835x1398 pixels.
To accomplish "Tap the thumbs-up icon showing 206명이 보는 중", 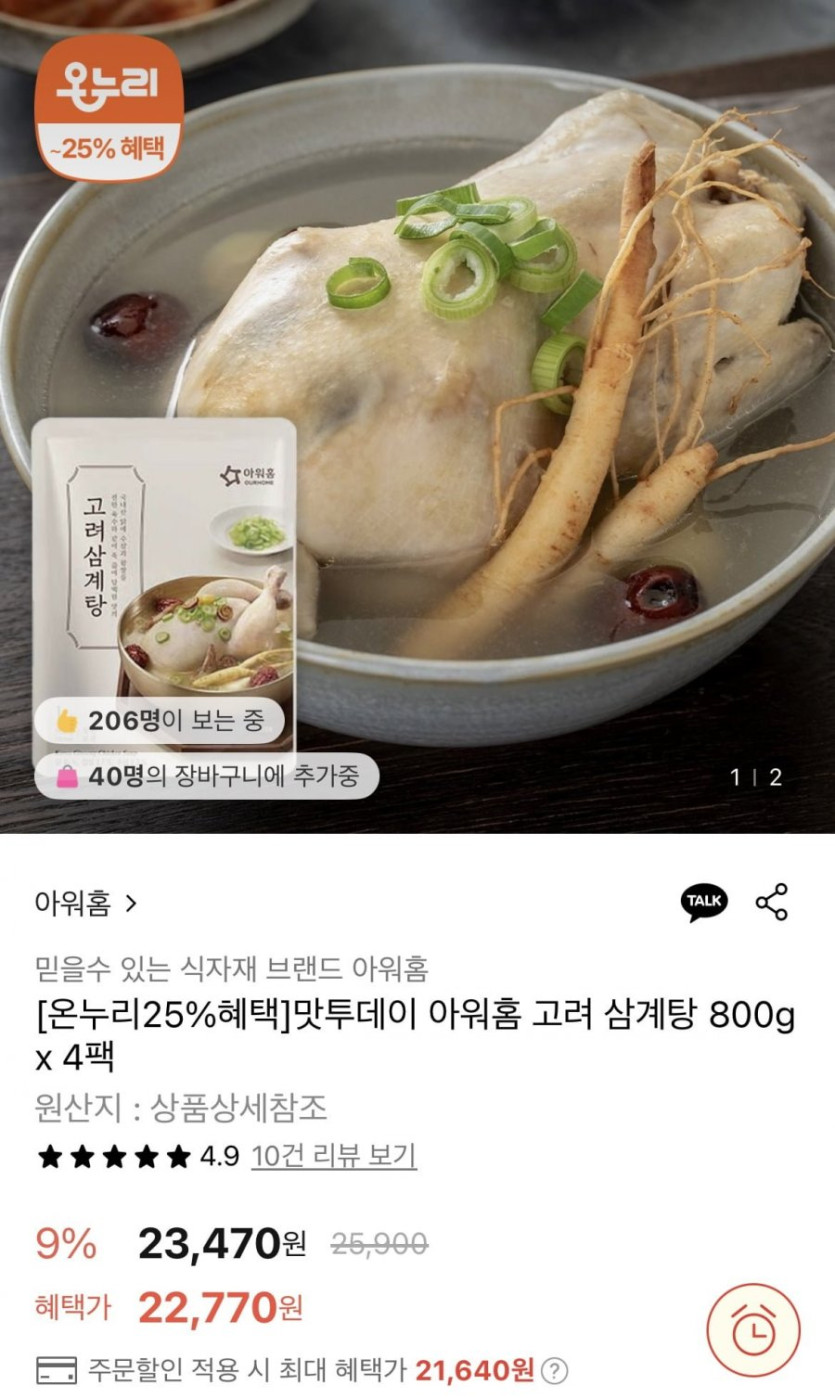I will pyautogui.click(x=66, y=718).
